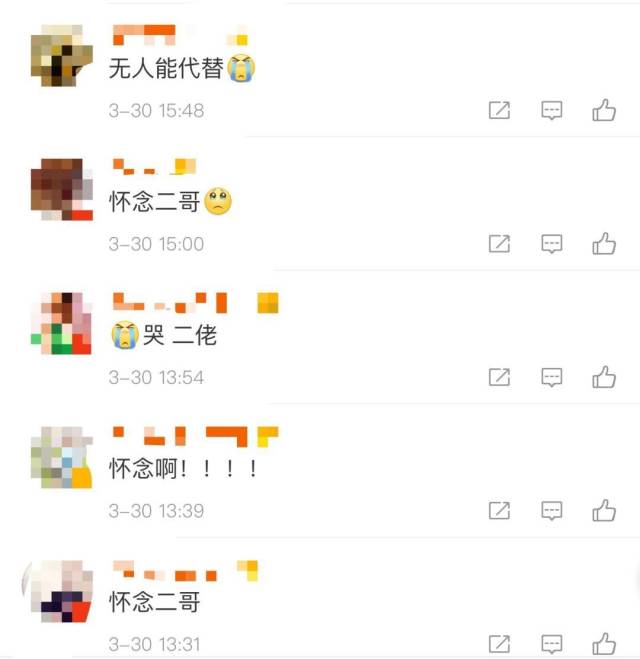Share the comment posted at 13:31
Viewport: 640px width, 659px height.
(499, 643)
